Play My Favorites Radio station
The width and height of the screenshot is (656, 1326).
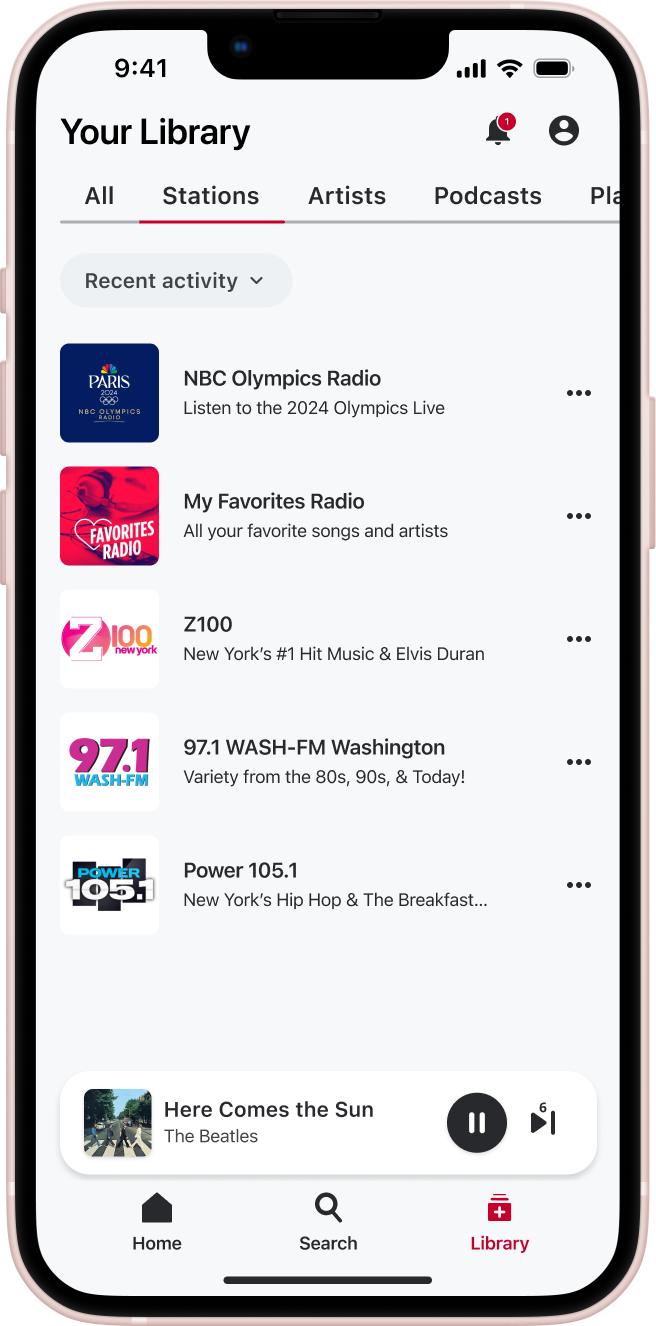tap(274, 515)
